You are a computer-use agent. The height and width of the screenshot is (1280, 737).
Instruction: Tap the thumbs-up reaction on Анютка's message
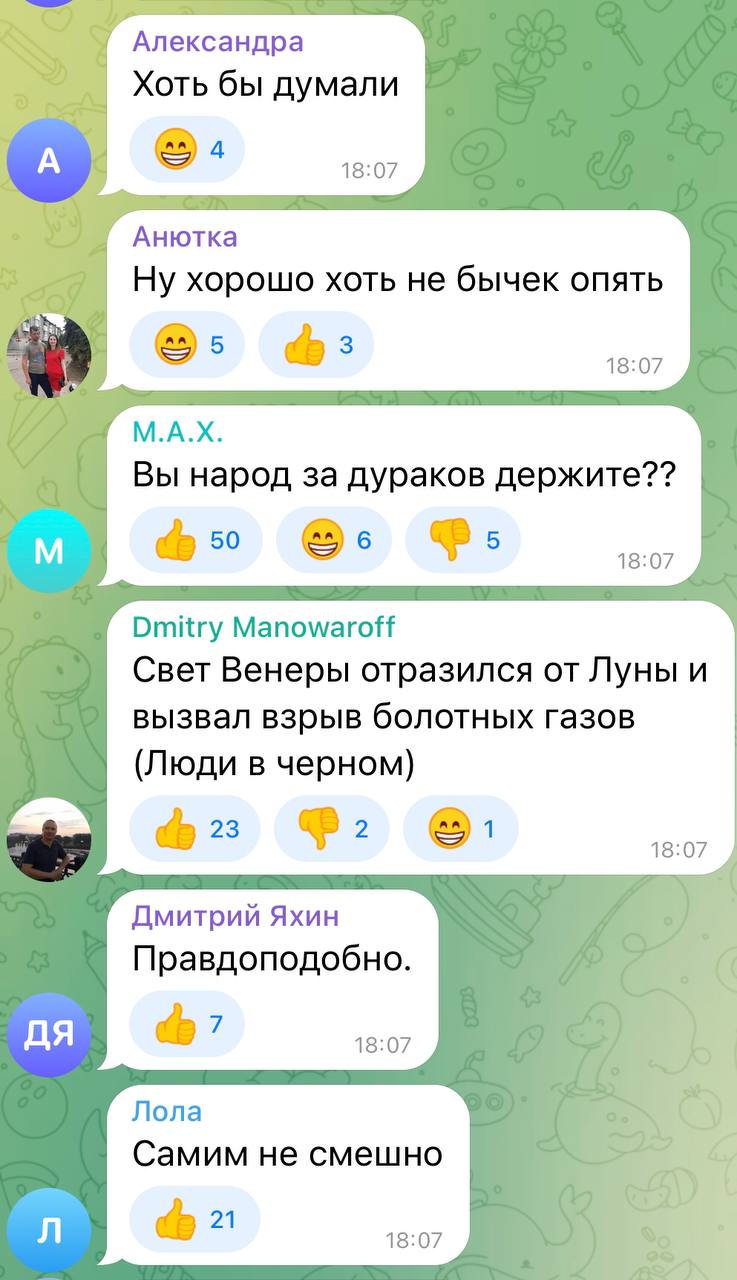316,345
